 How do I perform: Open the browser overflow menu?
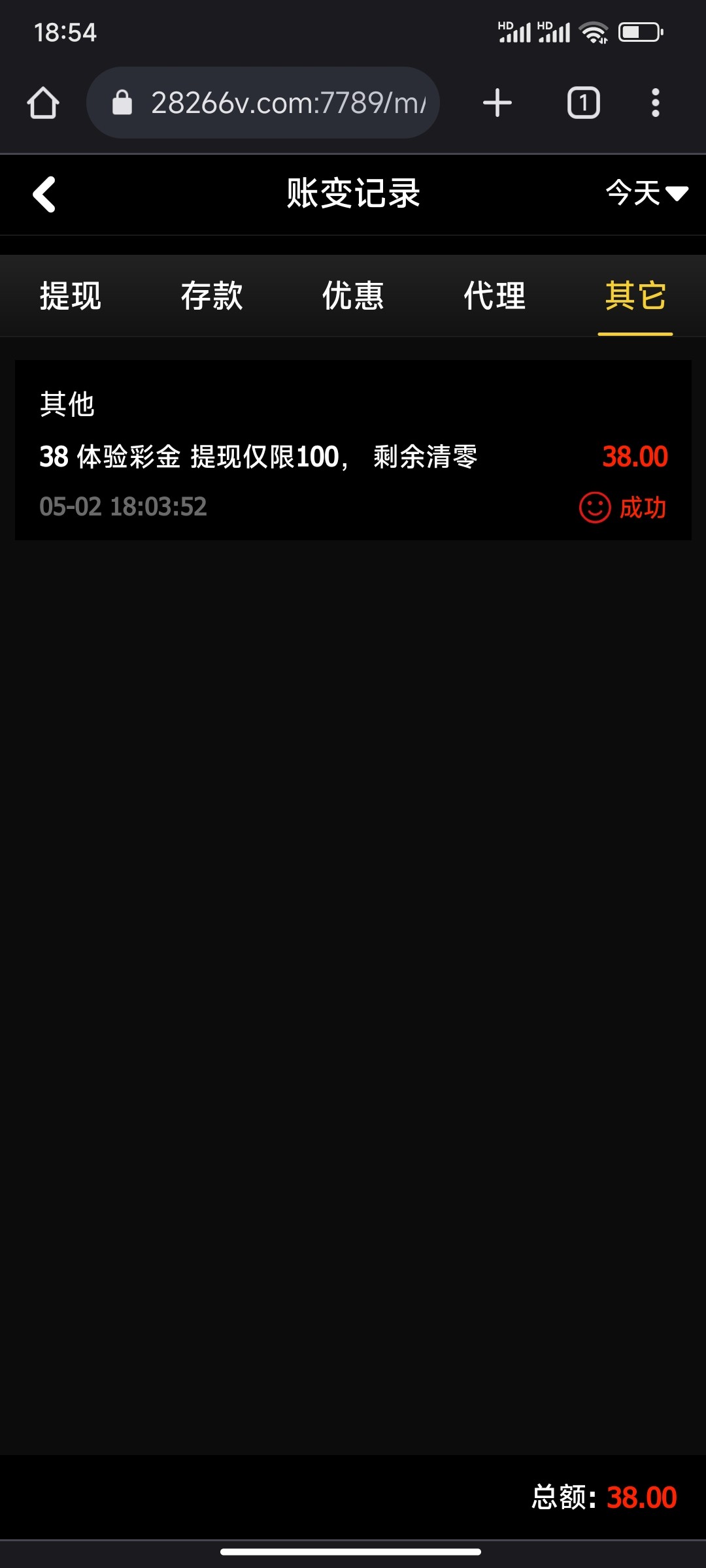pos(655,103)
